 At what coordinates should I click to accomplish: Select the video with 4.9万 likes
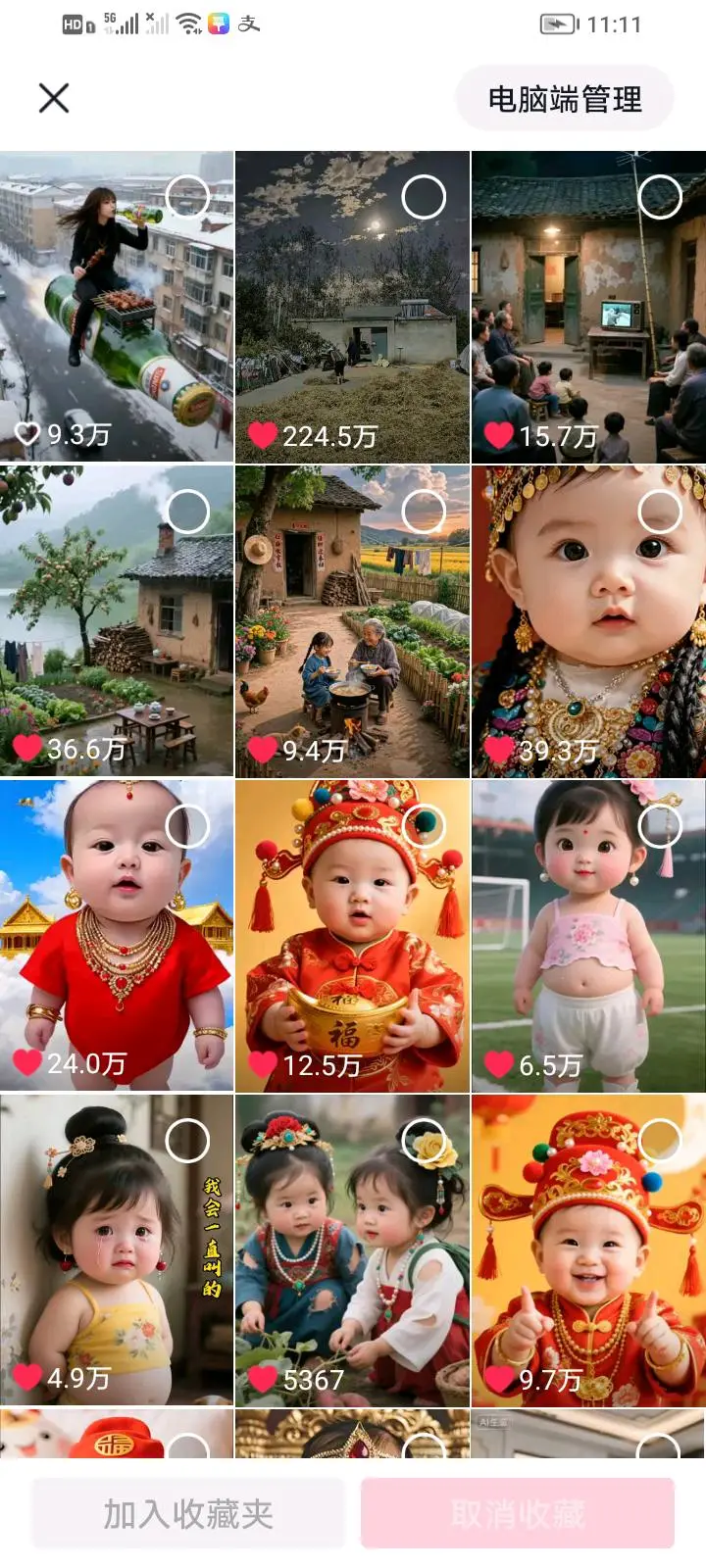(187, 1141)
